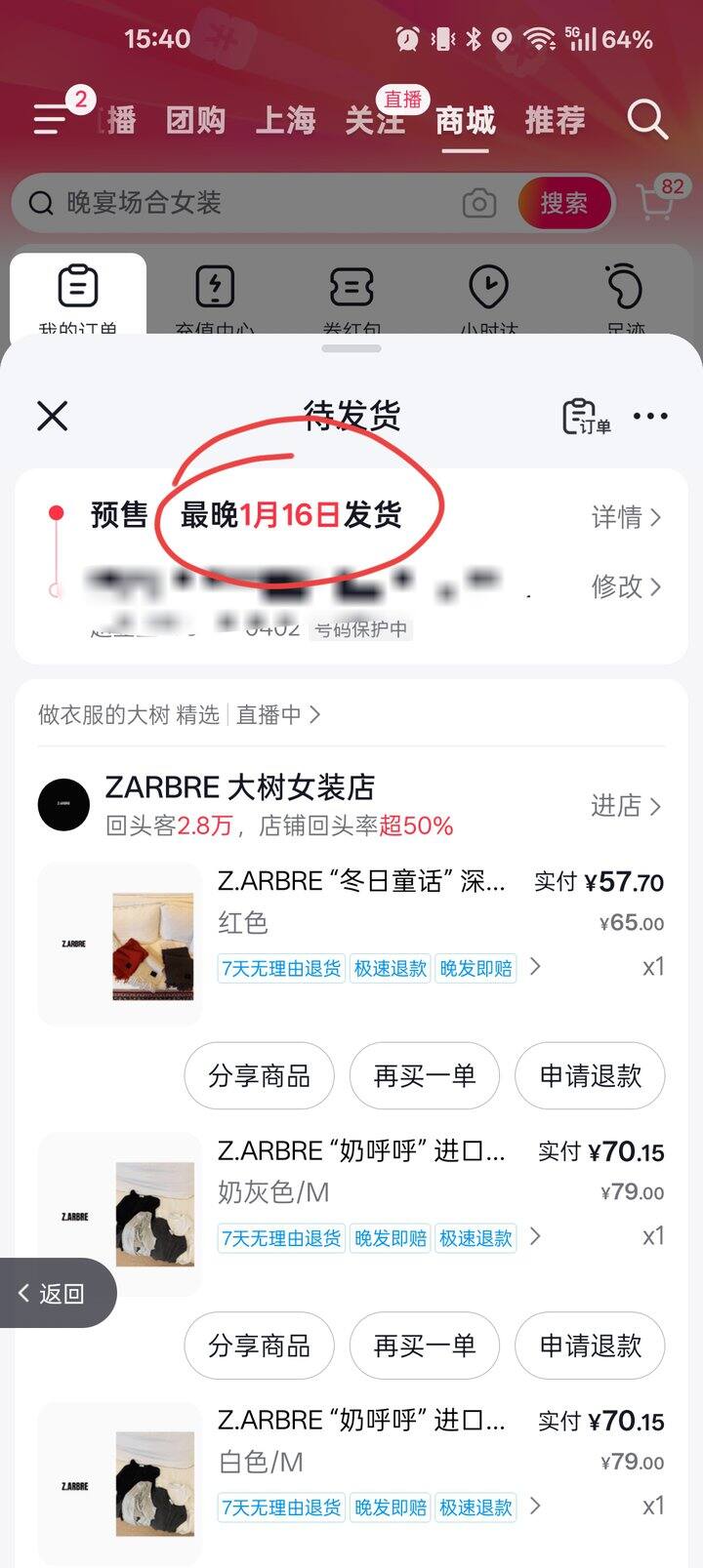Switch to the 推荐 tab
Viewport: 703px width, 1568px height.
555,121
